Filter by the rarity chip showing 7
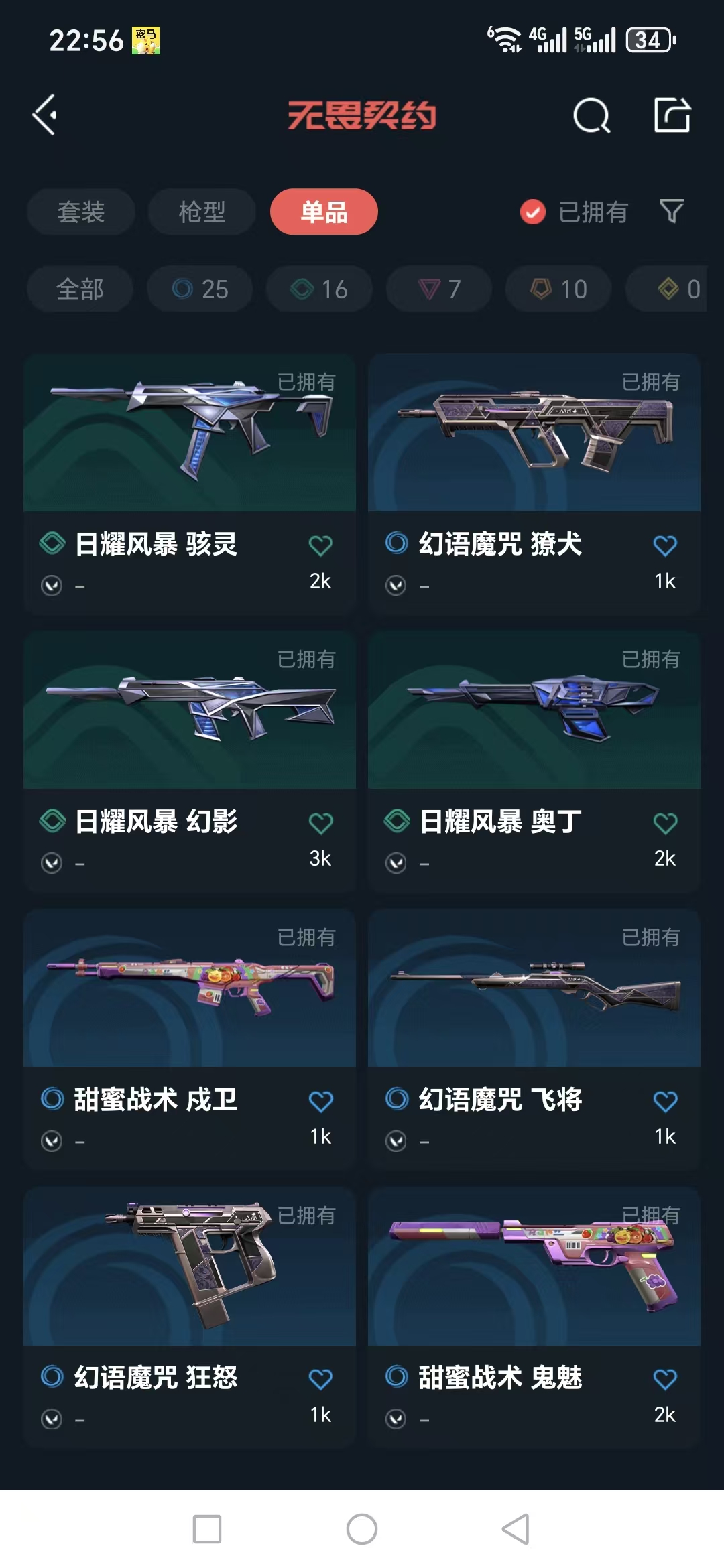This screenshot has height=1568, width=724. tap(439, 289)
